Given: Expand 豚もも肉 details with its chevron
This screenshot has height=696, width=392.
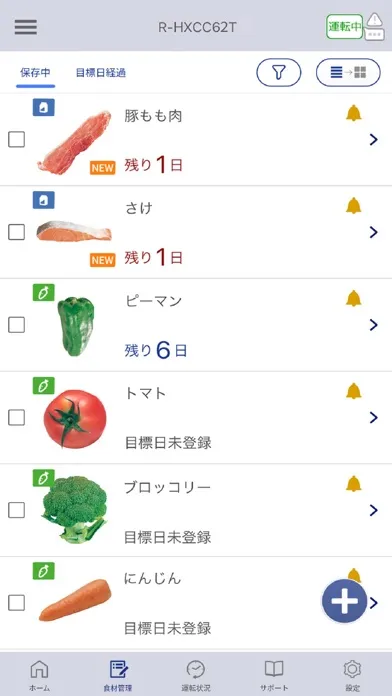Looking at the screenshot, I should point(373,140).
